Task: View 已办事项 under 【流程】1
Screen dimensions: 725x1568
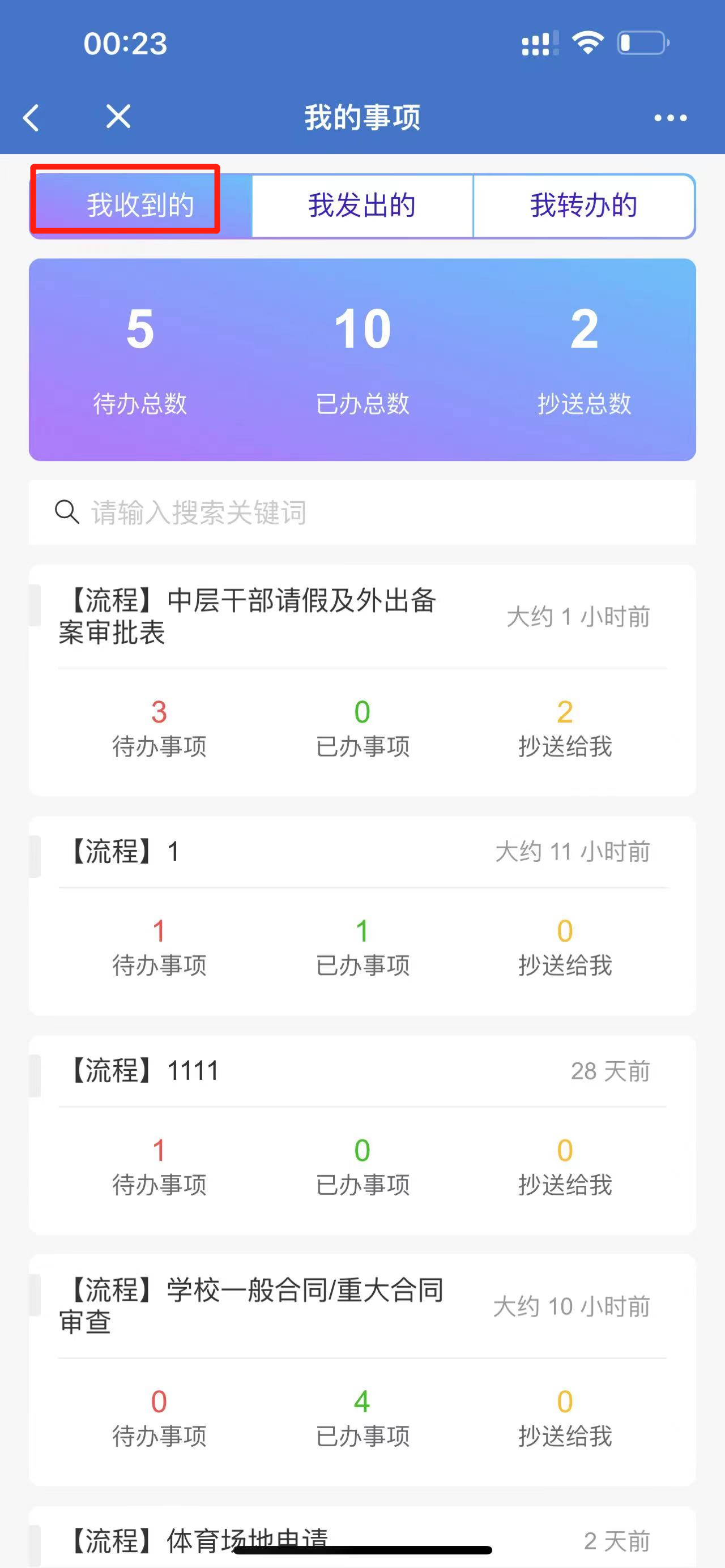Action: (x=362, y=948)
